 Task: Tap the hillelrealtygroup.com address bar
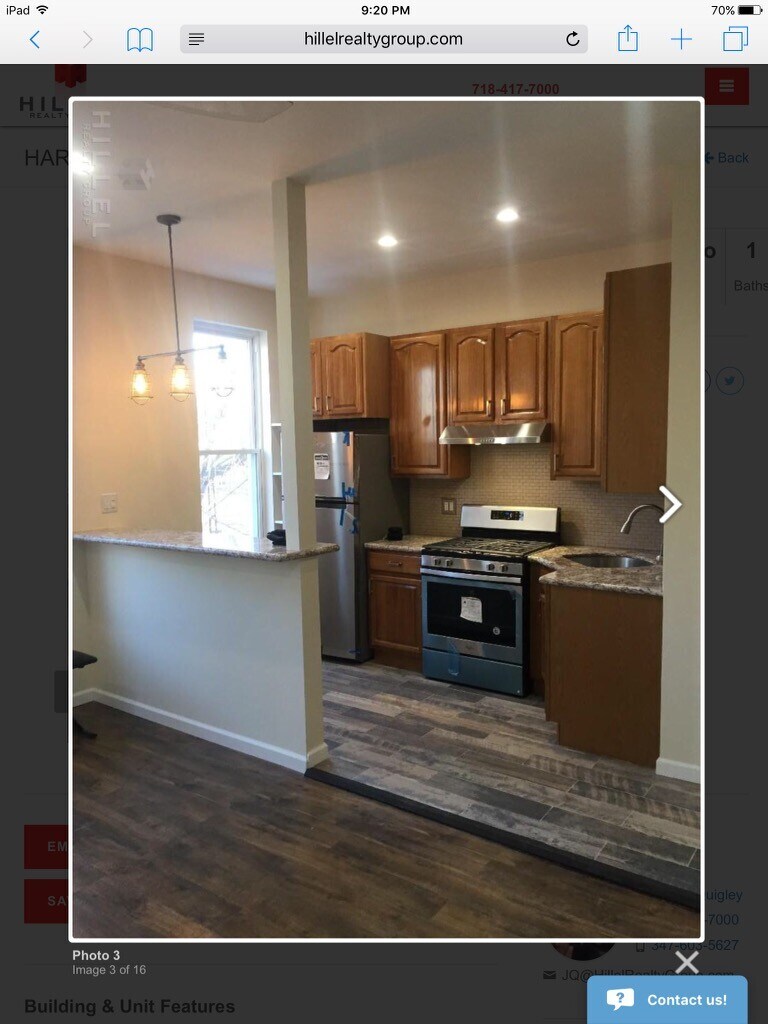tap(383, 40)
